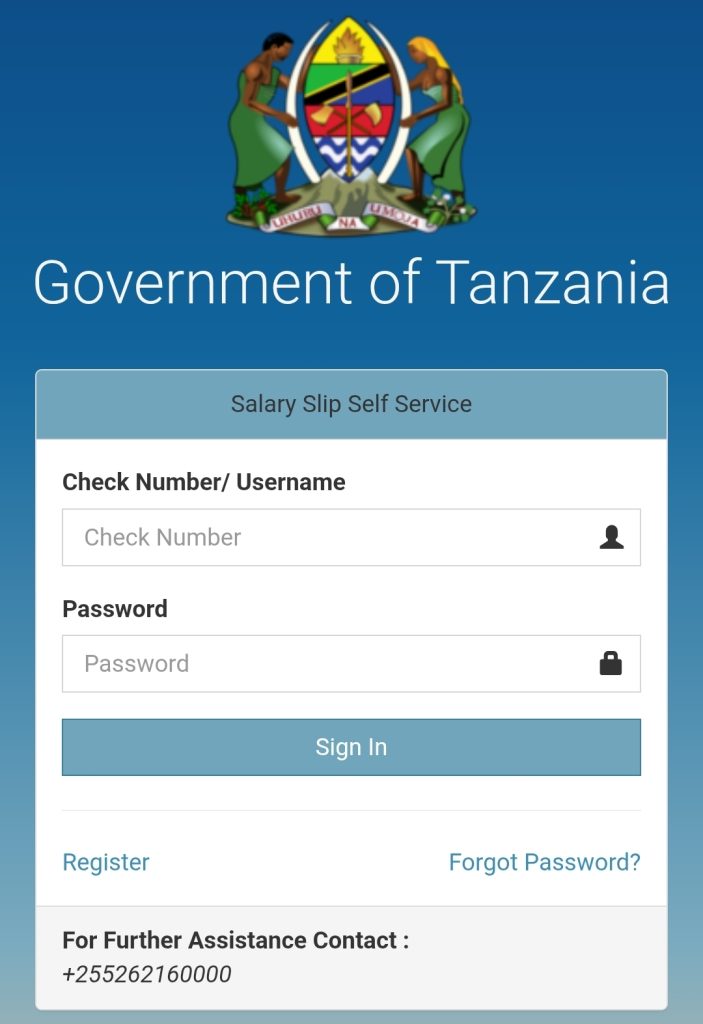Open Forgot Password link
The width and height of the screenshot is (703, 1024).
pos(544,862)
